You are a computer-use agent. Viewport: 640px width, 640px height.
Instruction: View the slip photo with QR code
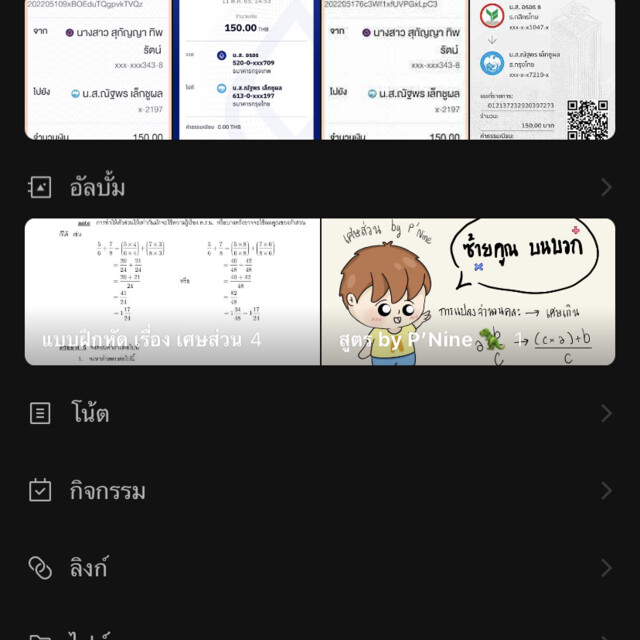(542, 70)
